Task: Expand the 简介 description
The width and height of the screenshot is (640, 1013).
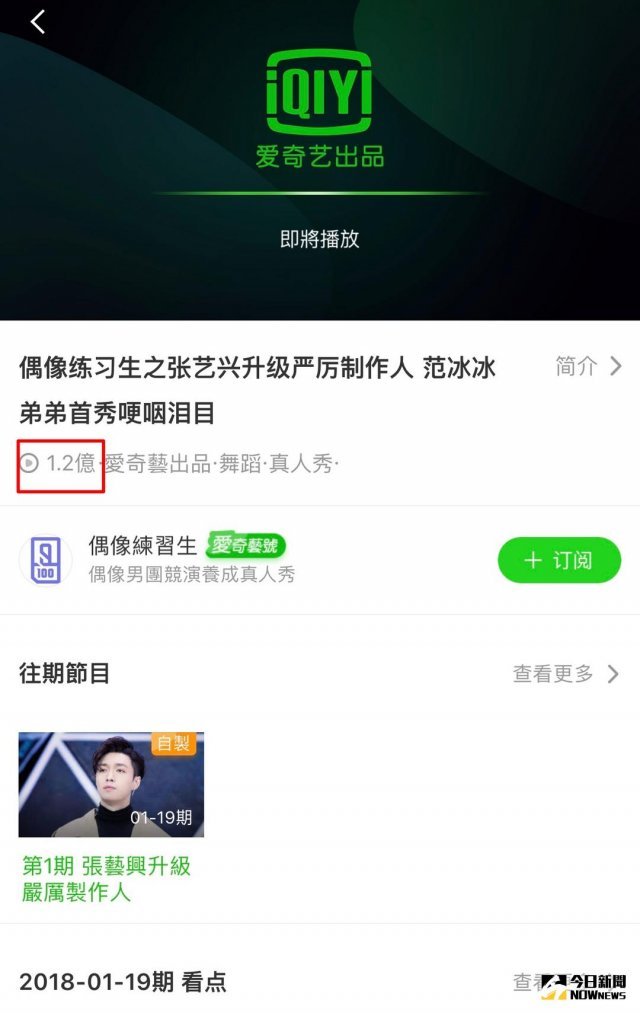Action: coord(588,367)
